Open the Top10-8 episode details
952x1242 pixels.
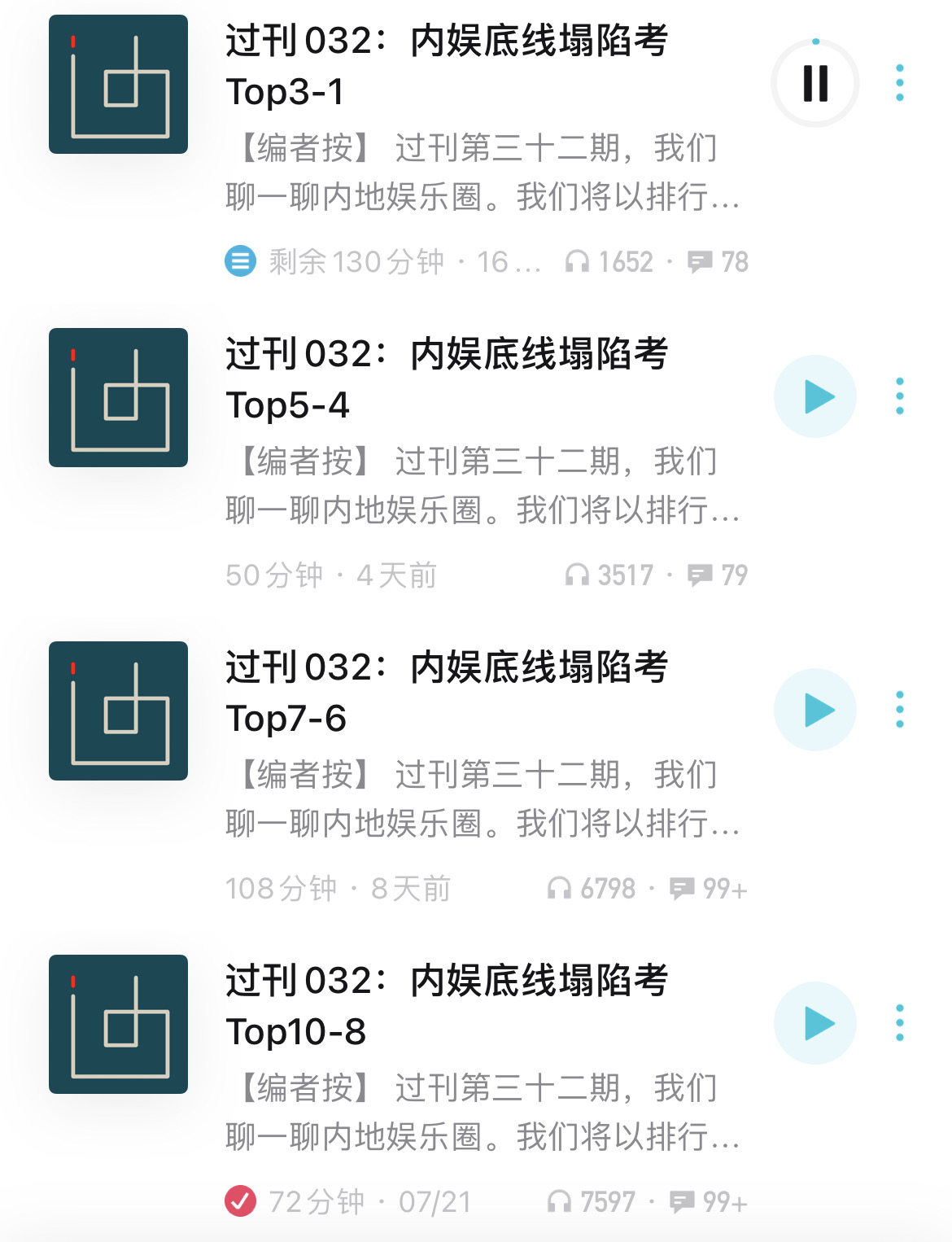448,1005
